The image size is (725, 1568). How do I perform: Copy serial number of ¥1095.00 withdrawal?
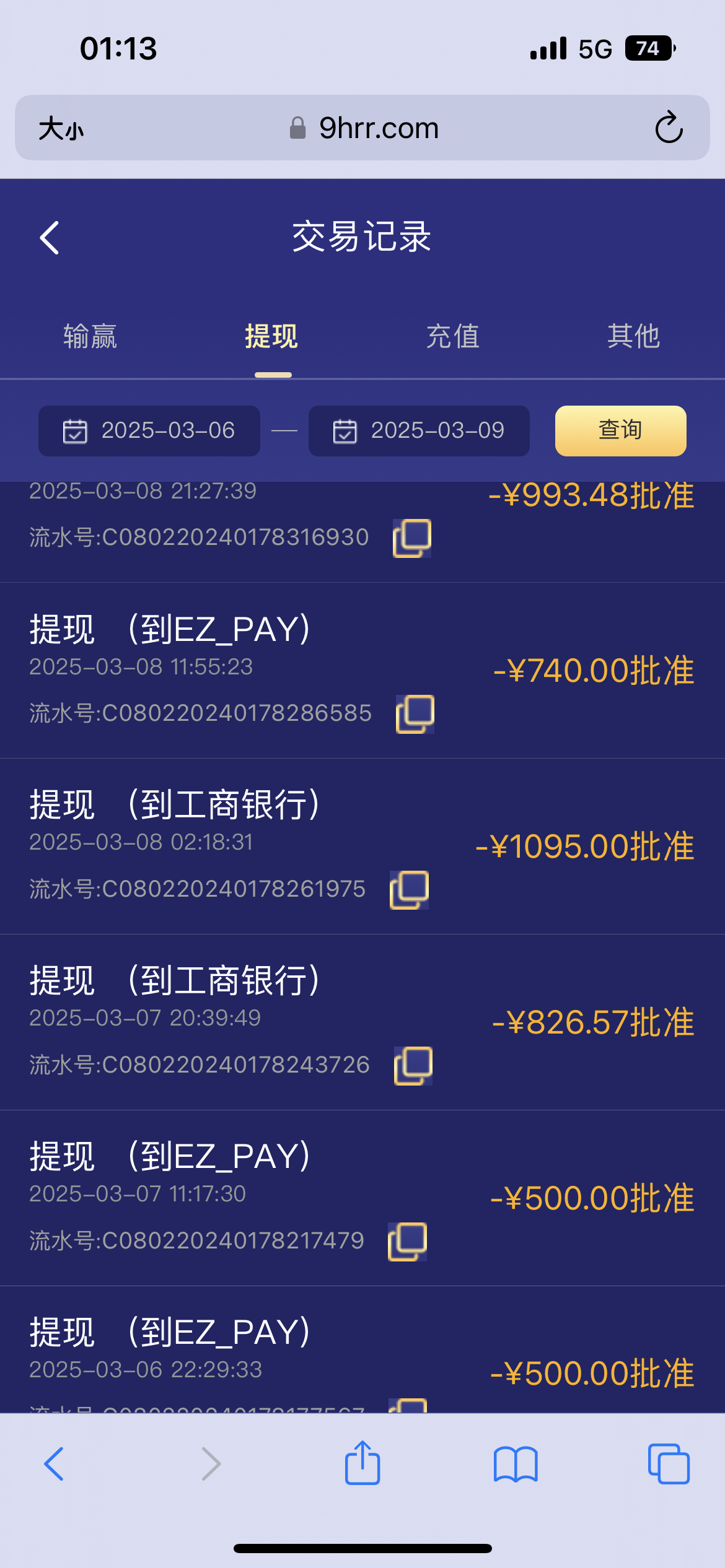[409, 890]
